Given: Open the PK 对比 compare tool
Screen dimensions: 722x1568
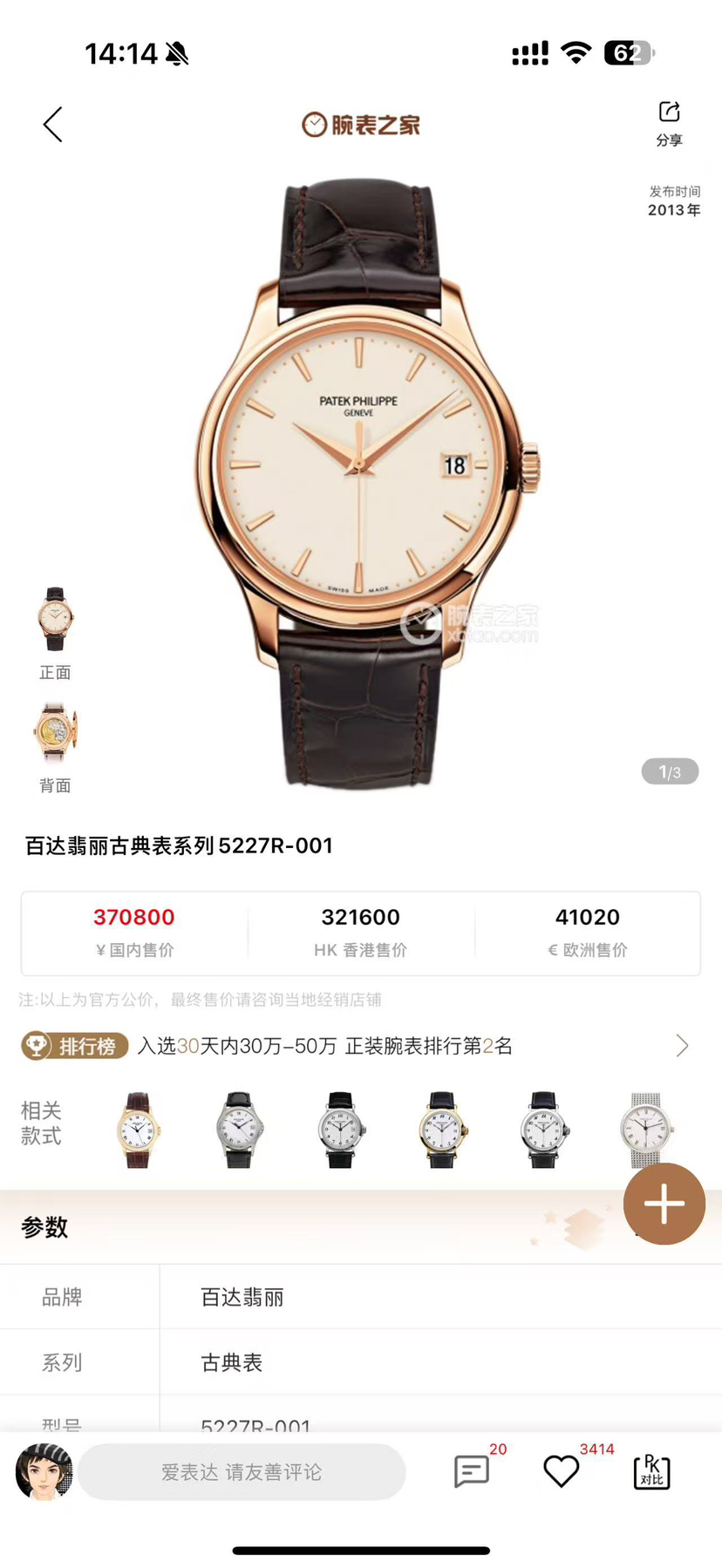Looking at the screenshot, I should coord(651,1471).
